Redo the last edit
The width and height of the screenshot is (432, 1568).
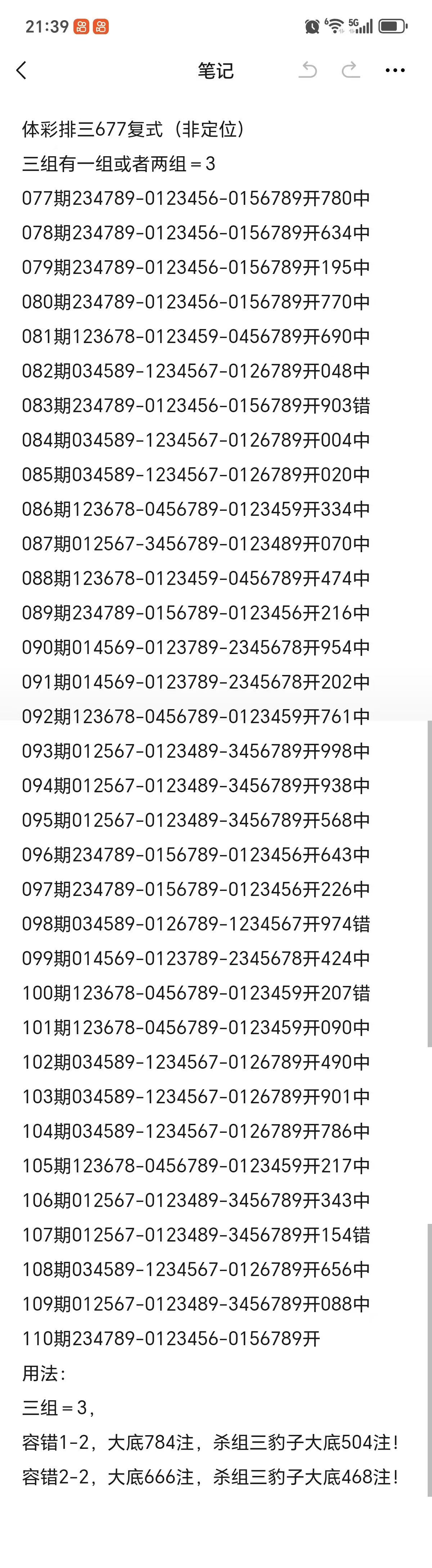[351, 71]
